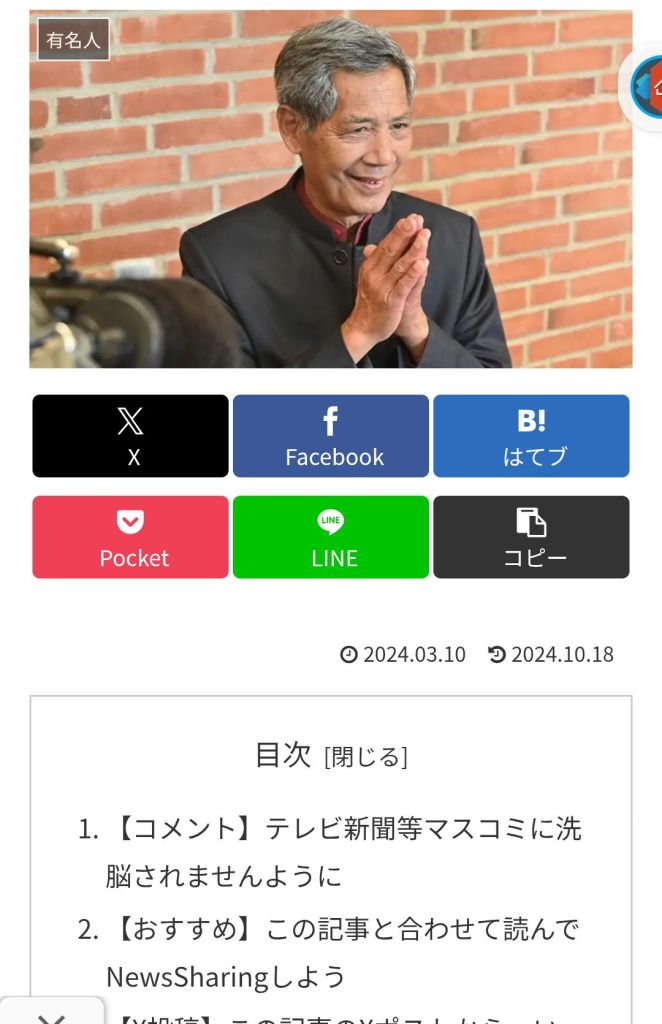This screenshot has width=662, height=1024.
Task: Collapse the table of contents with 閉じる
Action: pyautogui.click(x=365, y=757)
